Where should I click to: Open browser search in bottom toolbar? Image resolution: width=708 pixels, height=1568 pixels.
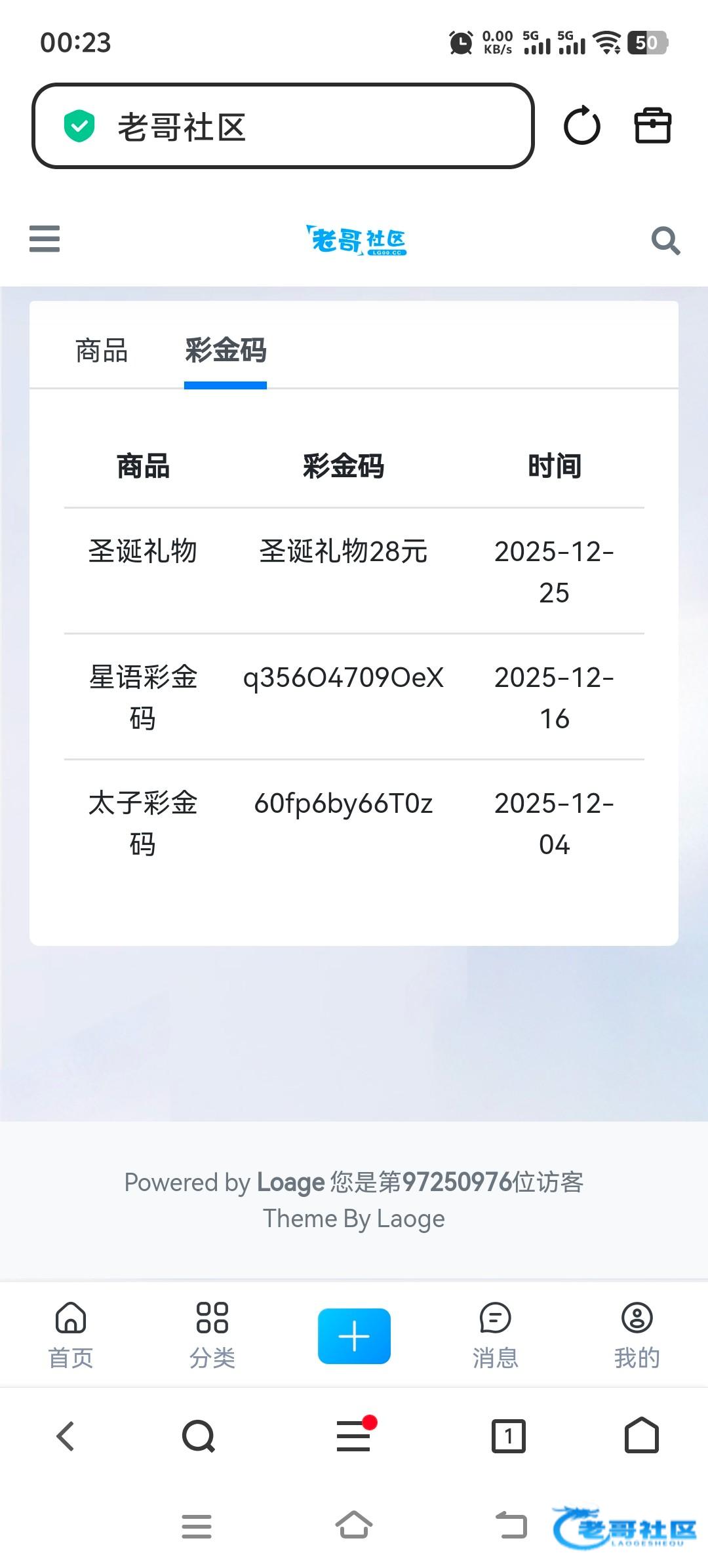199,1436
